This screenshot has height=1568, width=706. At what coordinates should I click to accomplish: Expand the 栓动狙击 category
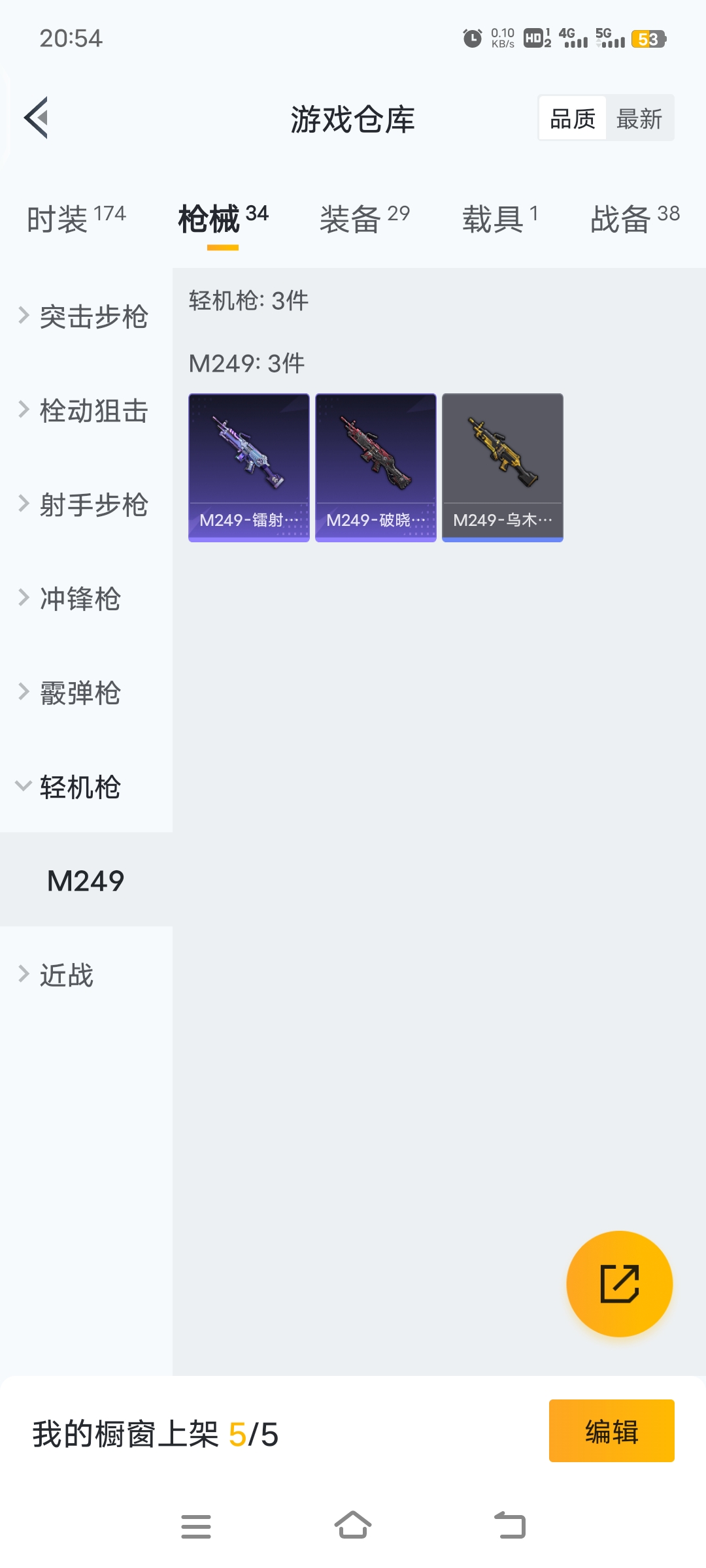tap(85, 411)
